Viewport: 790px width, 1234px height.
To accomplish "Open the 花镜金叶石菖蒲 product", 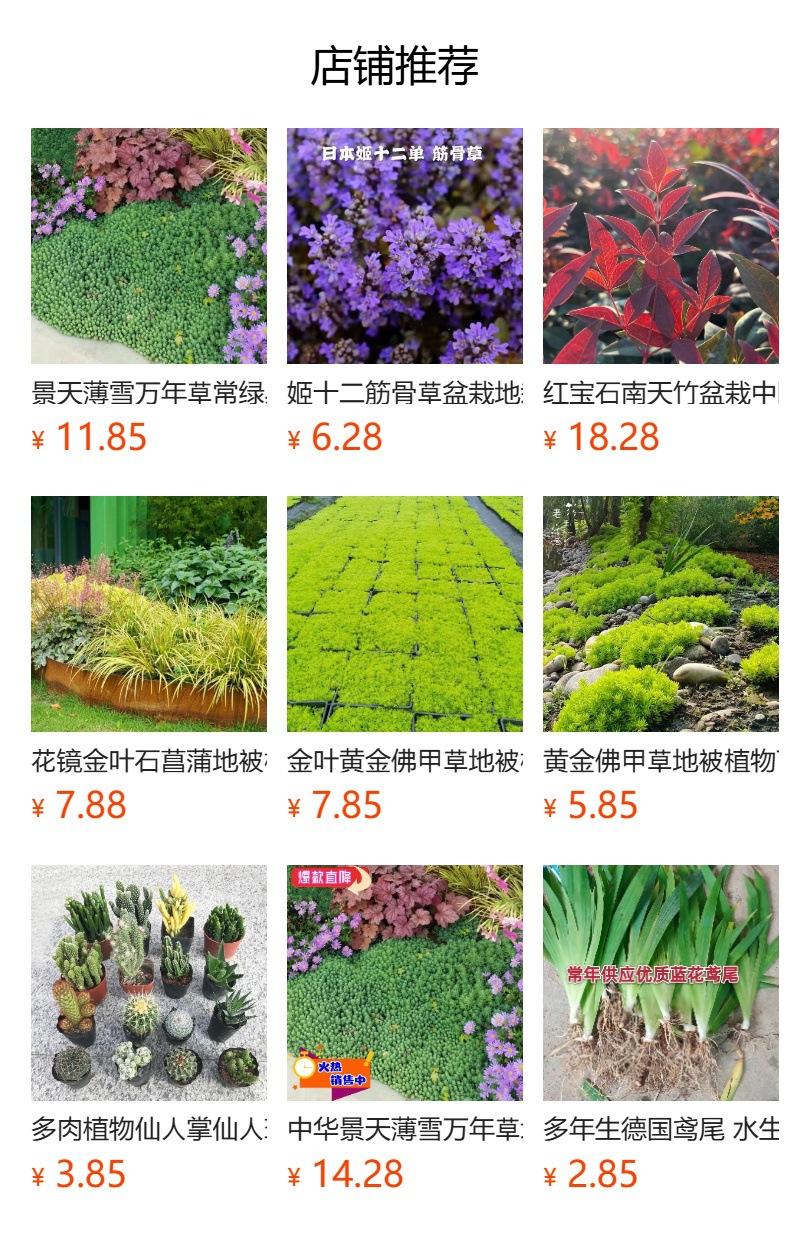I will pos(149,614).
